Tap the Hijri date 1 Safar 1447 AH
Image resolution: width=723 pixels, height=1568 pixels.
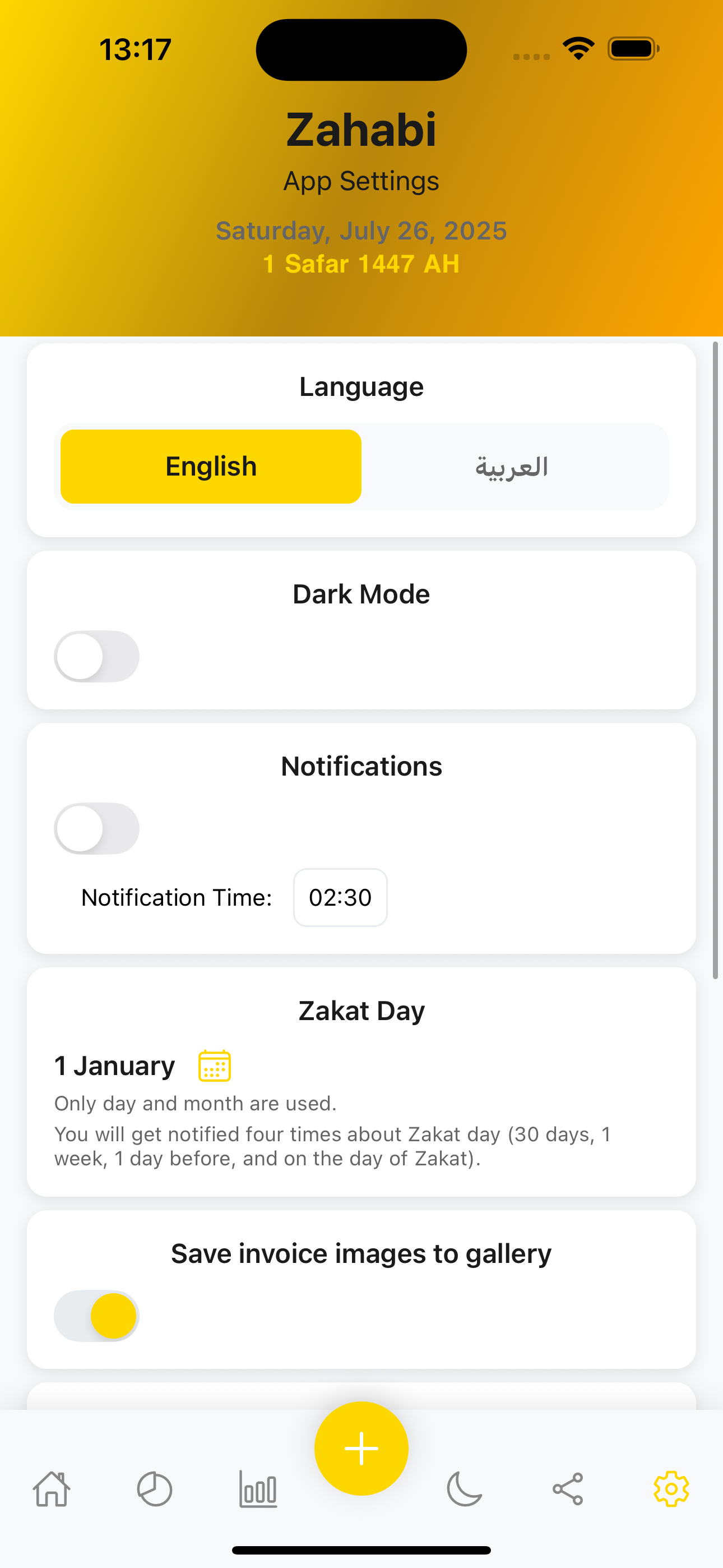361,264
